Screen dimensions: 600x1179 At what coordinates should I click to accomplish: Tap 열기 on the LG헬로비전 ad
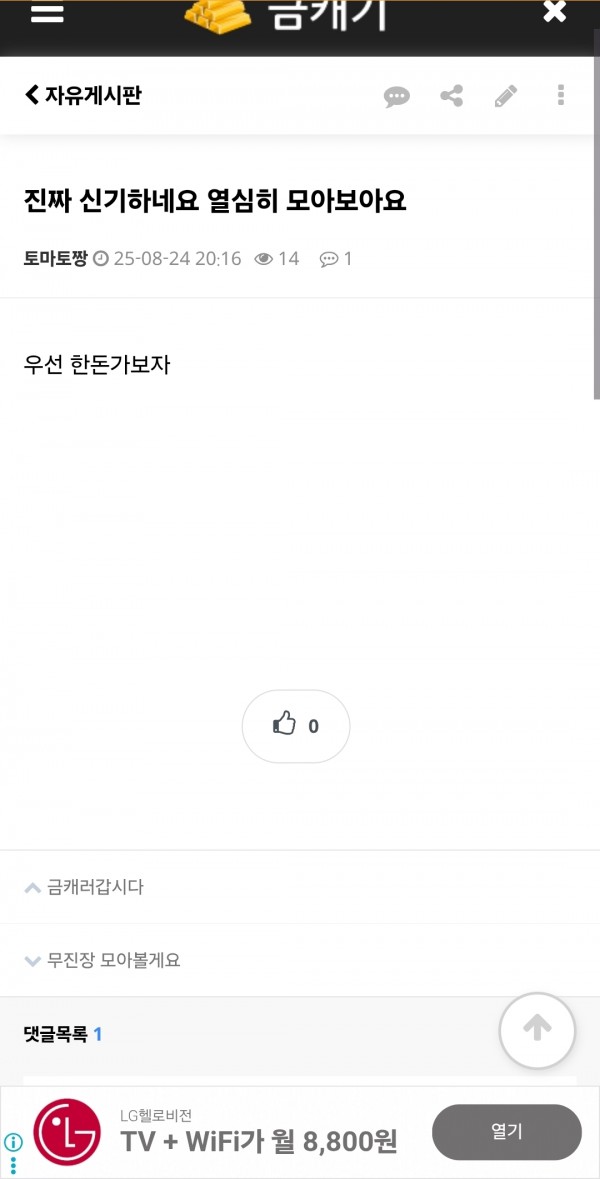pyautogui.click(x=507, y=1132)
